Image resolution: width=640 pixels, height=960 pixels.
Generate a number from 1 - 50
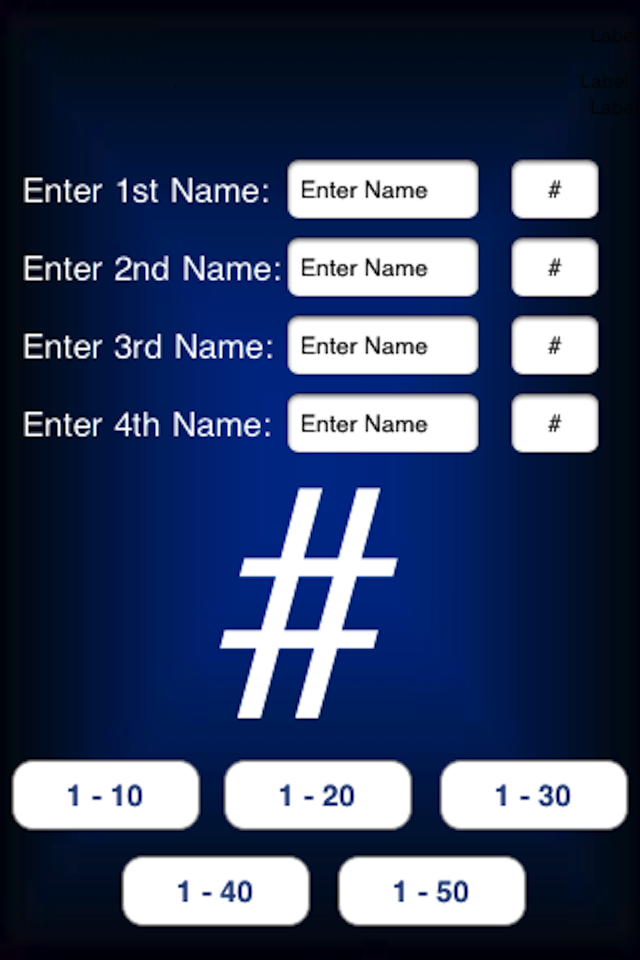pyautogui.click(x=432, y=891)
